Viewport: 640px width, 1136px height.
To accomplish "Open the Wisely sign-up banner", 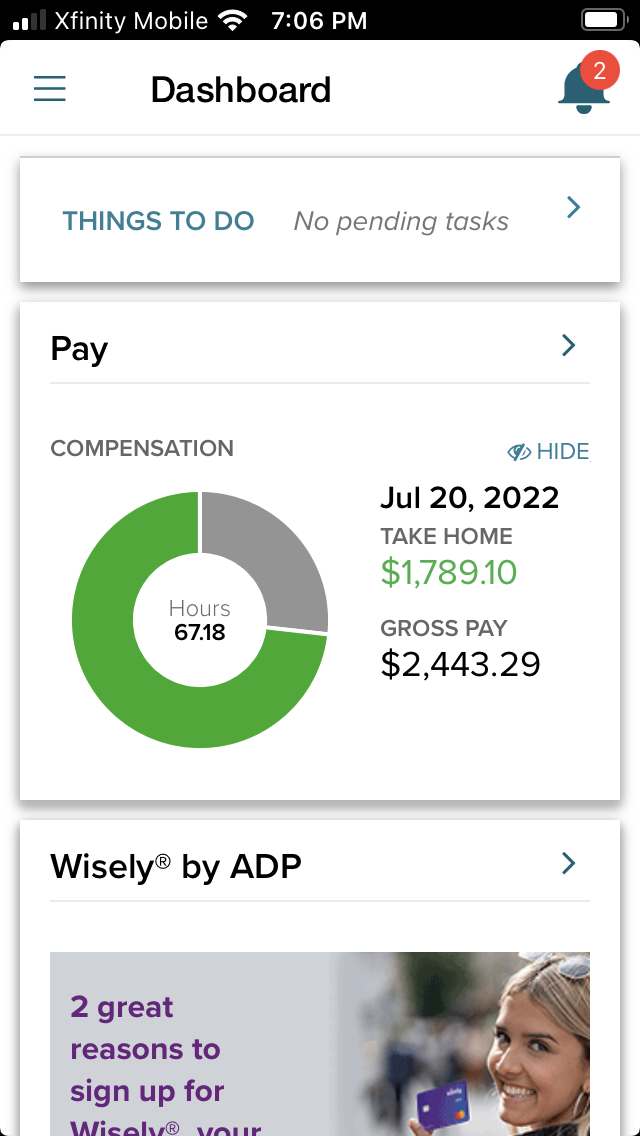I will [320, 1043].
